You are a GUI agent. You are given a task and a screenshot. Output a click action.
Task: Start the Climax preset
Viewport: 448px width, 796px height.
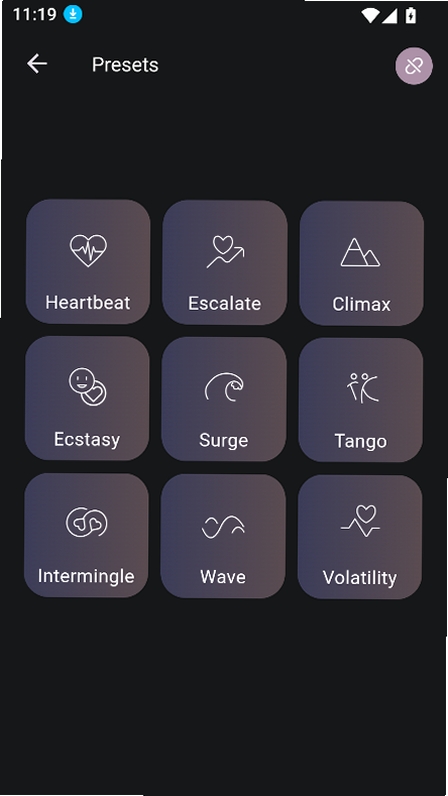361,263
